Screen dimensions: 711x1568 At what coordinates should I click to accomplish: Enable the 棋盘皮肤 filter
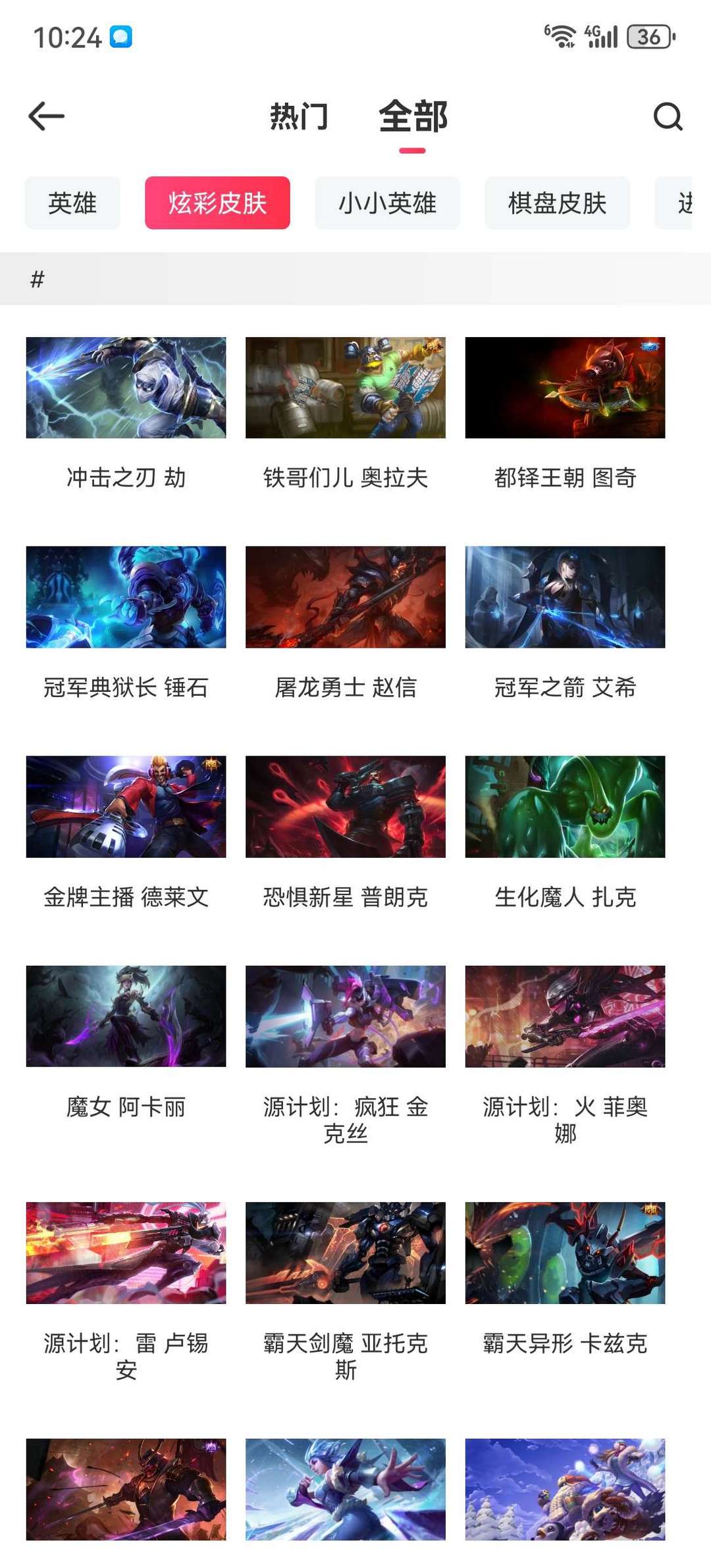pos(558,203)
